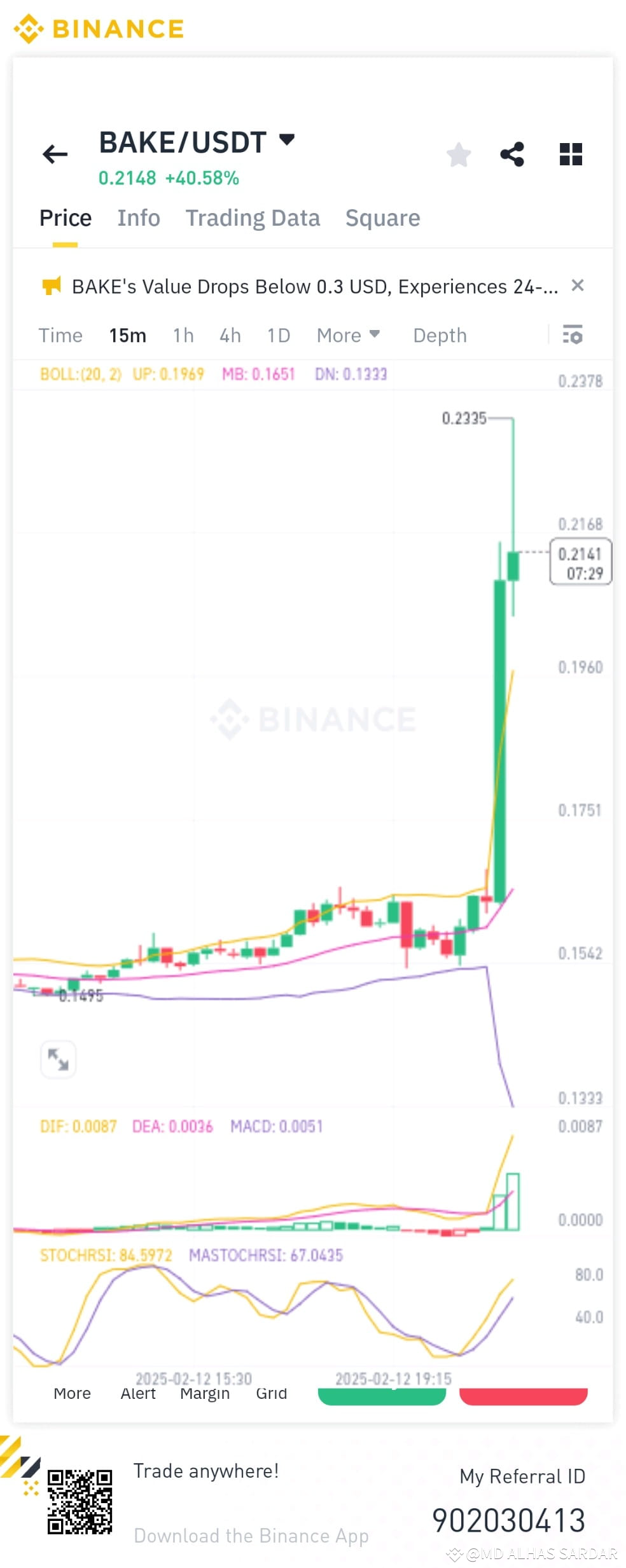Tap the Binance logo
Viewport: 626px width, 1568px height.
coord(99,29)
